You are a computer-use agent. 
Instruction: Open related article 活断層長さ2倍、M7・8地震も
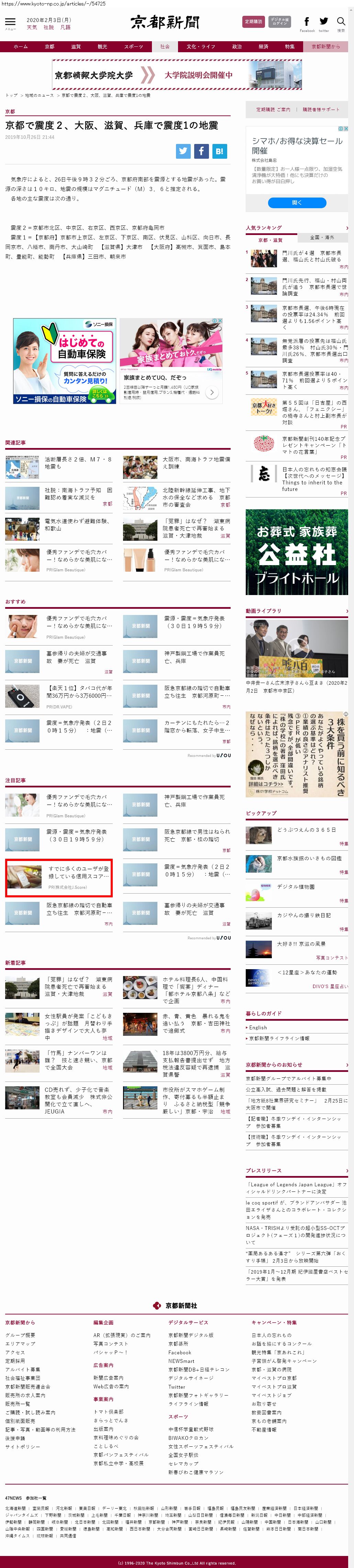click(x=77, y=463)
